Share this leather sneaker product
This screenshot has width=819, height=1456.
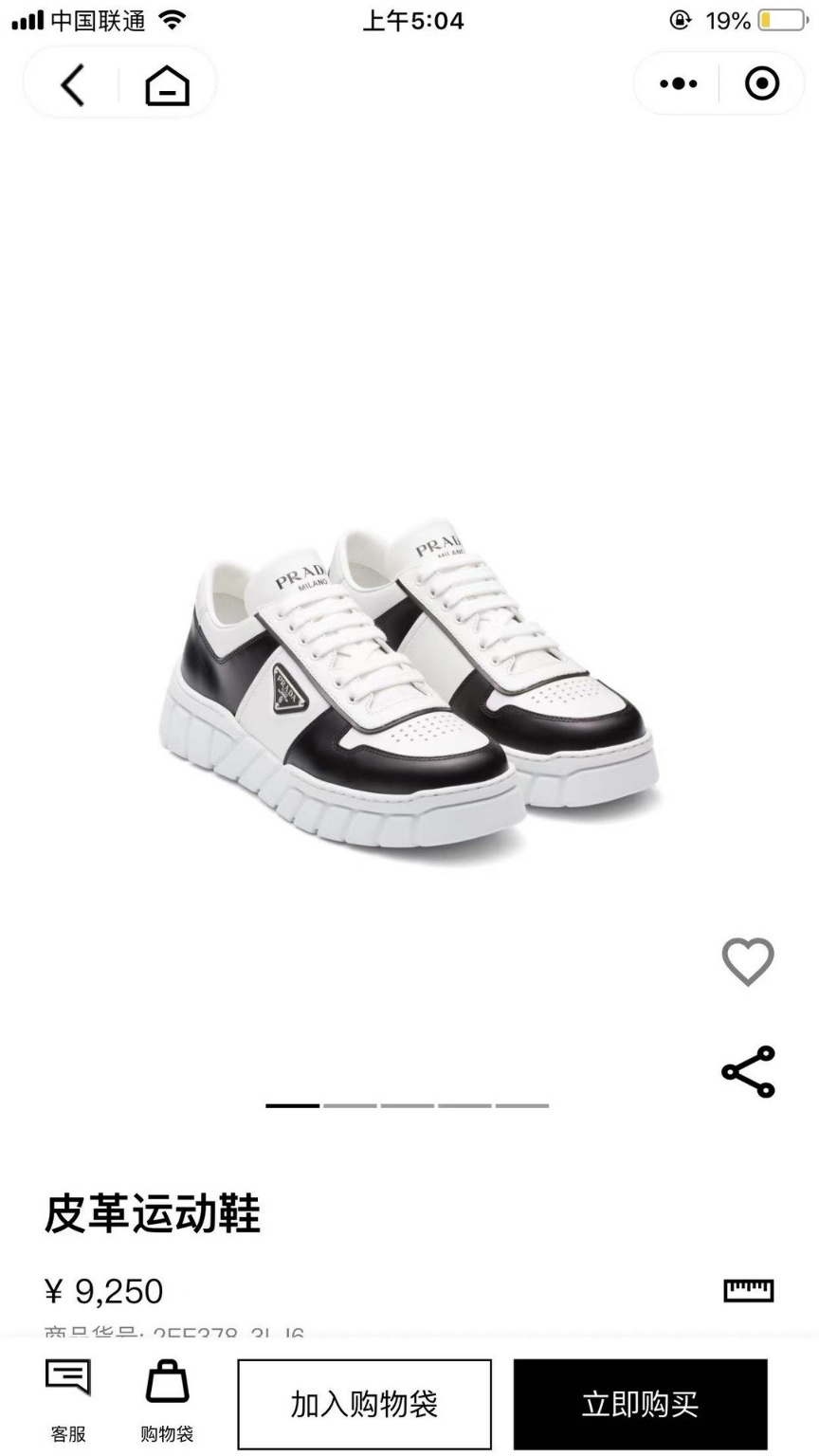click(748, 1072)
